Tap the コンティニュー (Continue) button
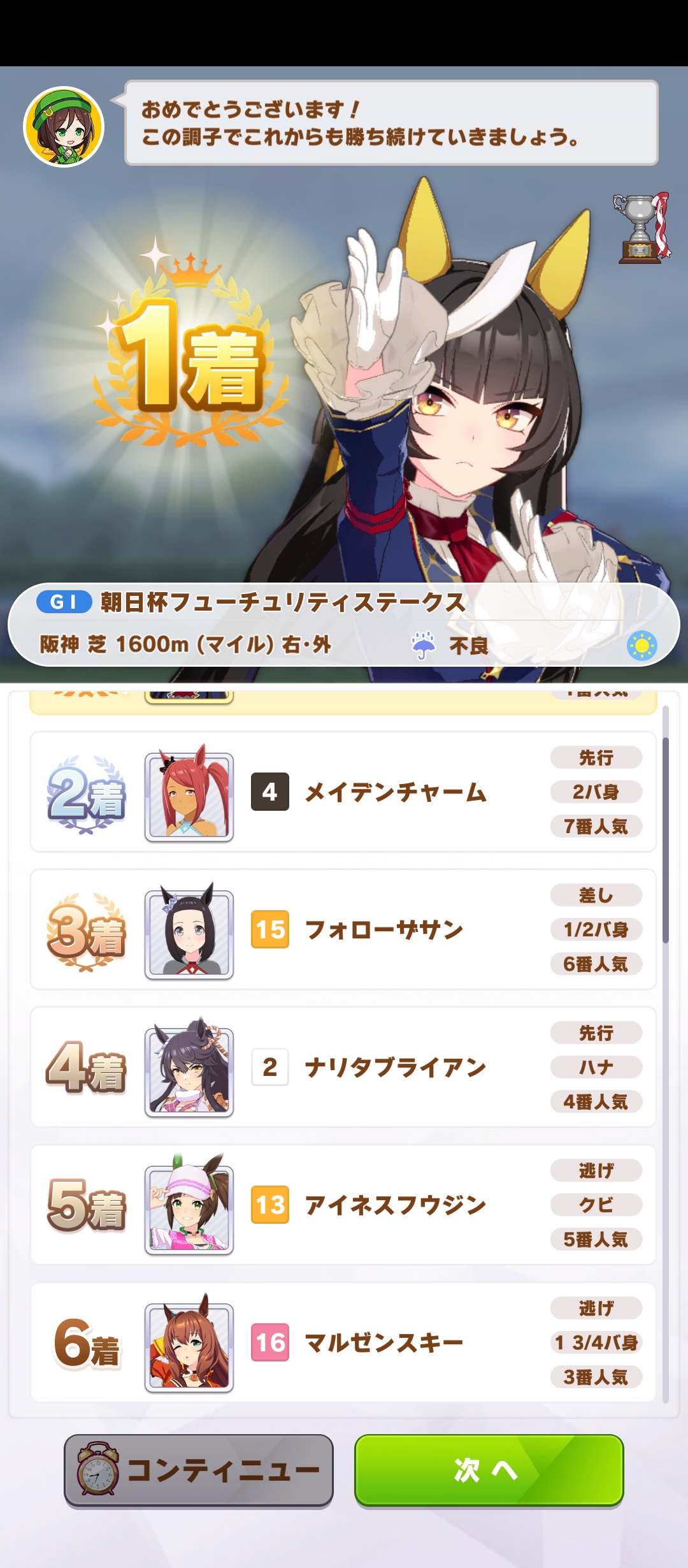This screenshot has height=1568, width=688. click(x=199, y=1470)
